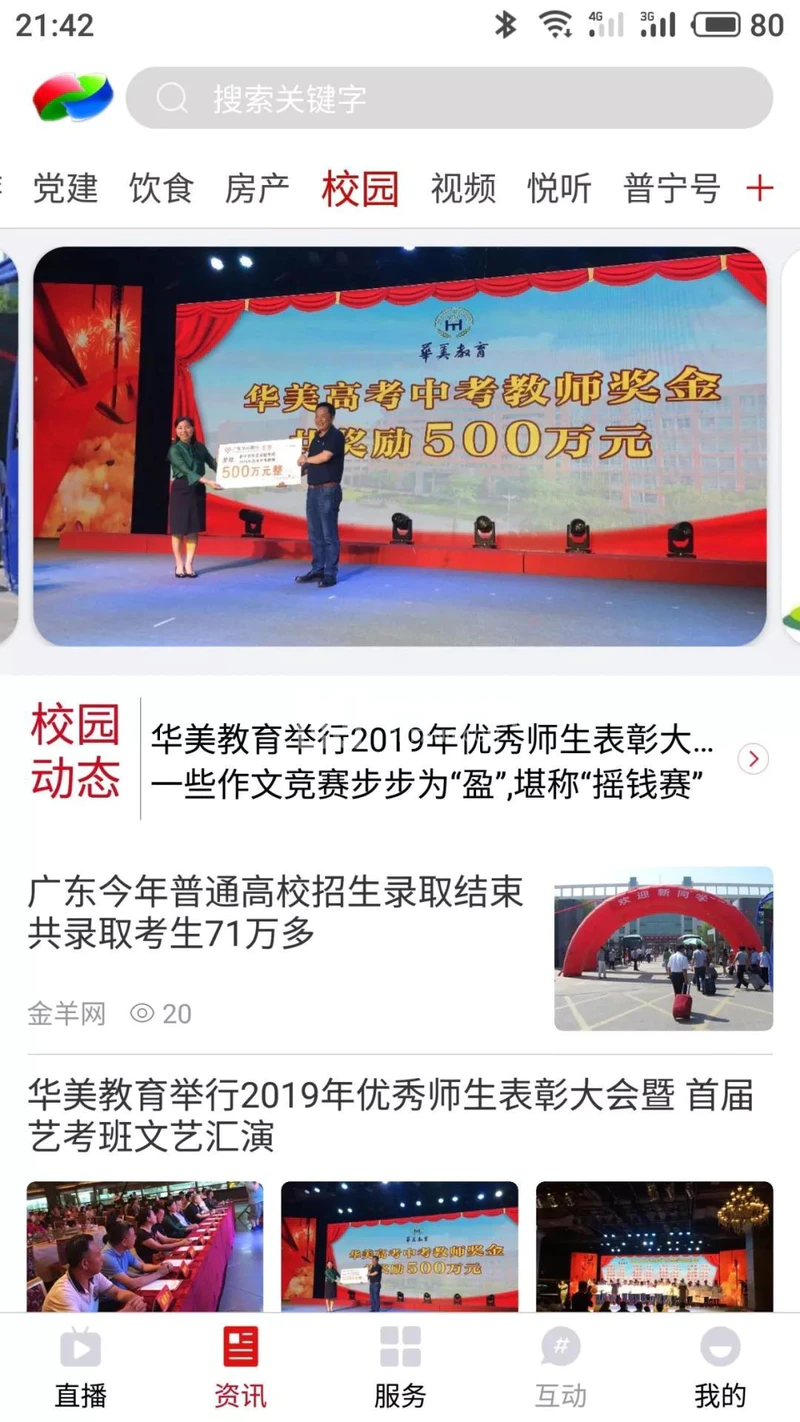Go to the 直播 tab

[80, 1367]
